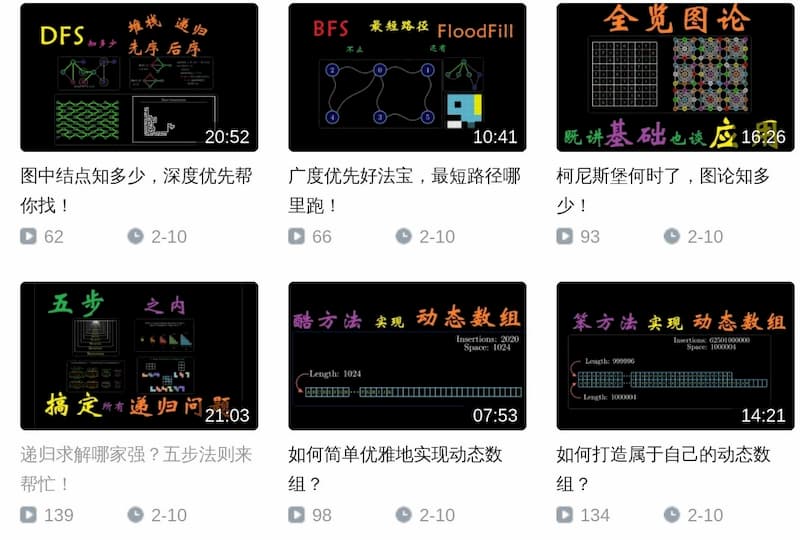This screenshot has height=540, width=800.
Task: Open the DFS video lasting 20:52
Action: point(139,77)
